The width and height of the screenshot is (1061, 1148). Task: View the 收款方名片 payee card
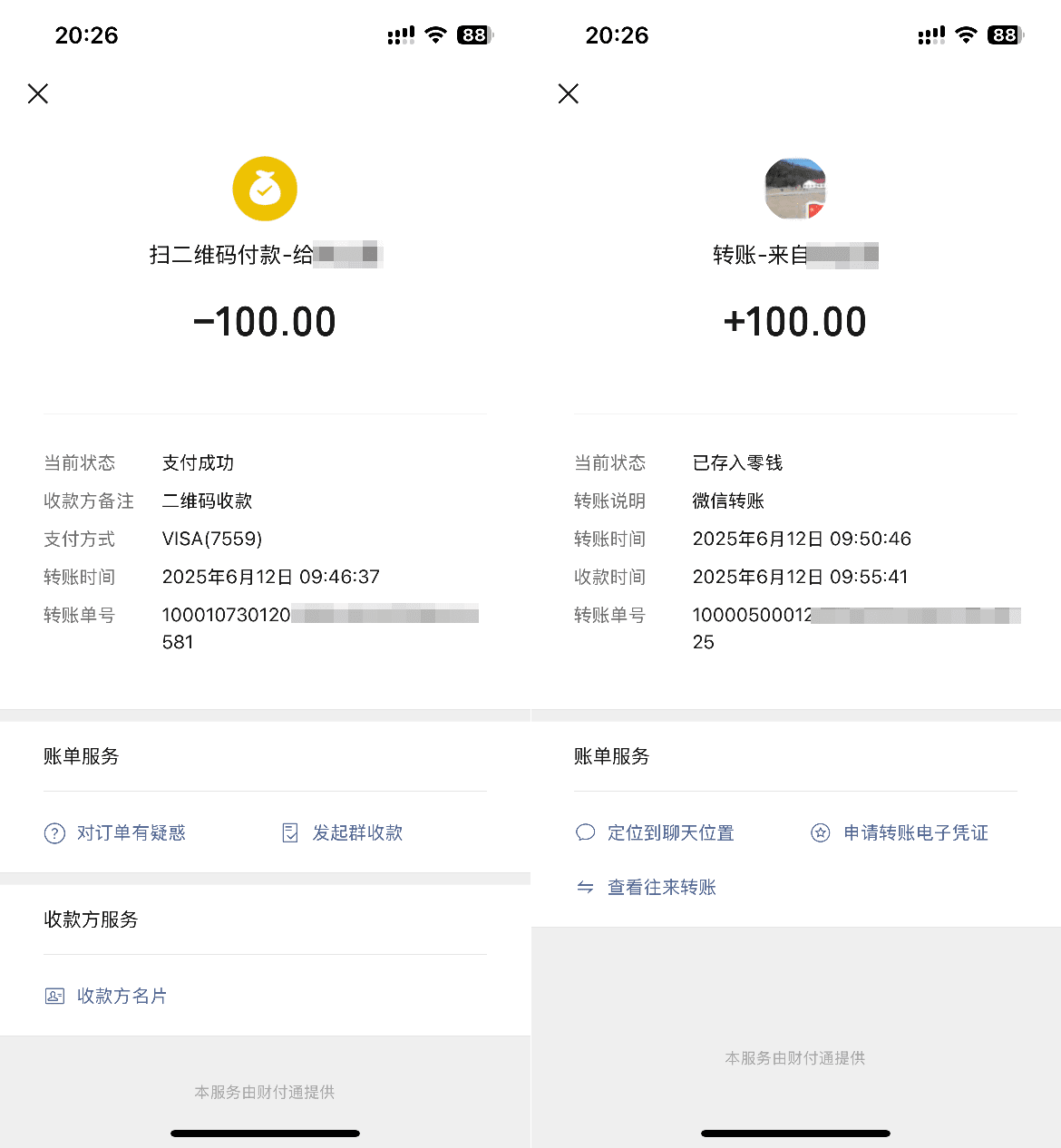pos(121,996)
